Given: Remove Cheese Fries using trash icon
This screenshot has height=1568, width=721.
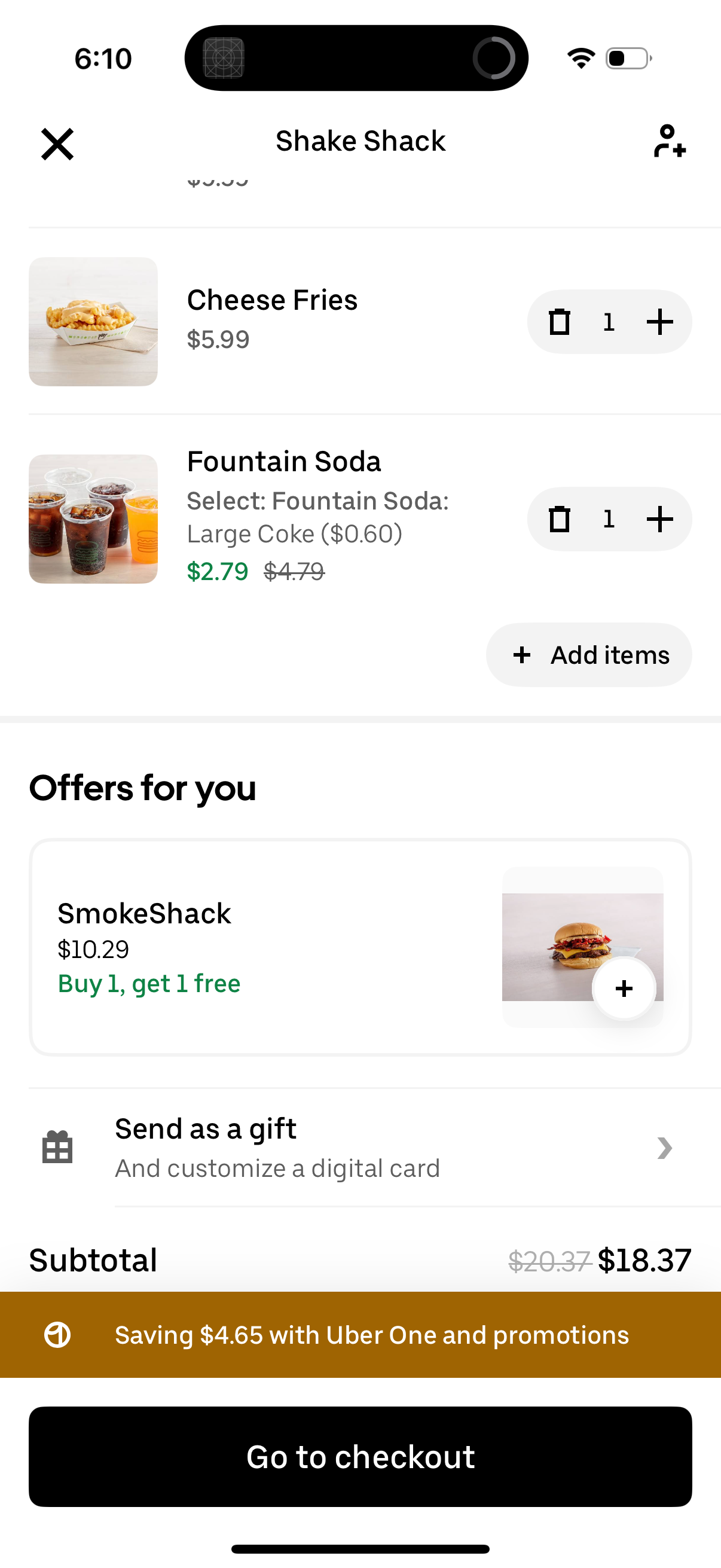Looking at the screenshot, I should 559,322.
